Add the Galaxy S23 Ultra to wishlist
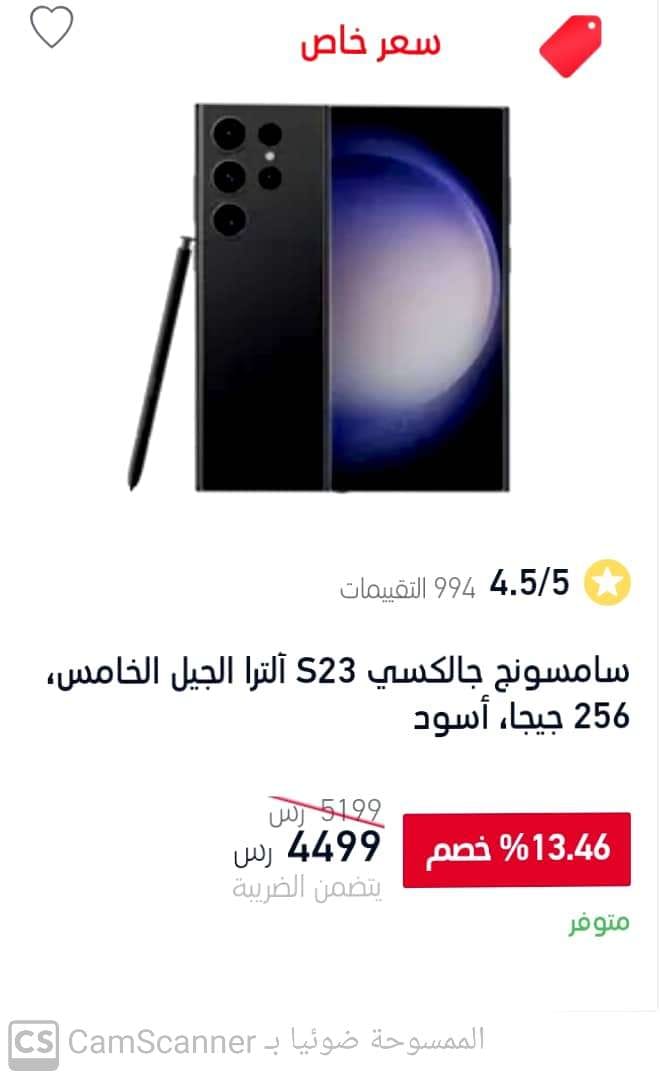Screen dimensions: 660x1079 pos(52,27)
